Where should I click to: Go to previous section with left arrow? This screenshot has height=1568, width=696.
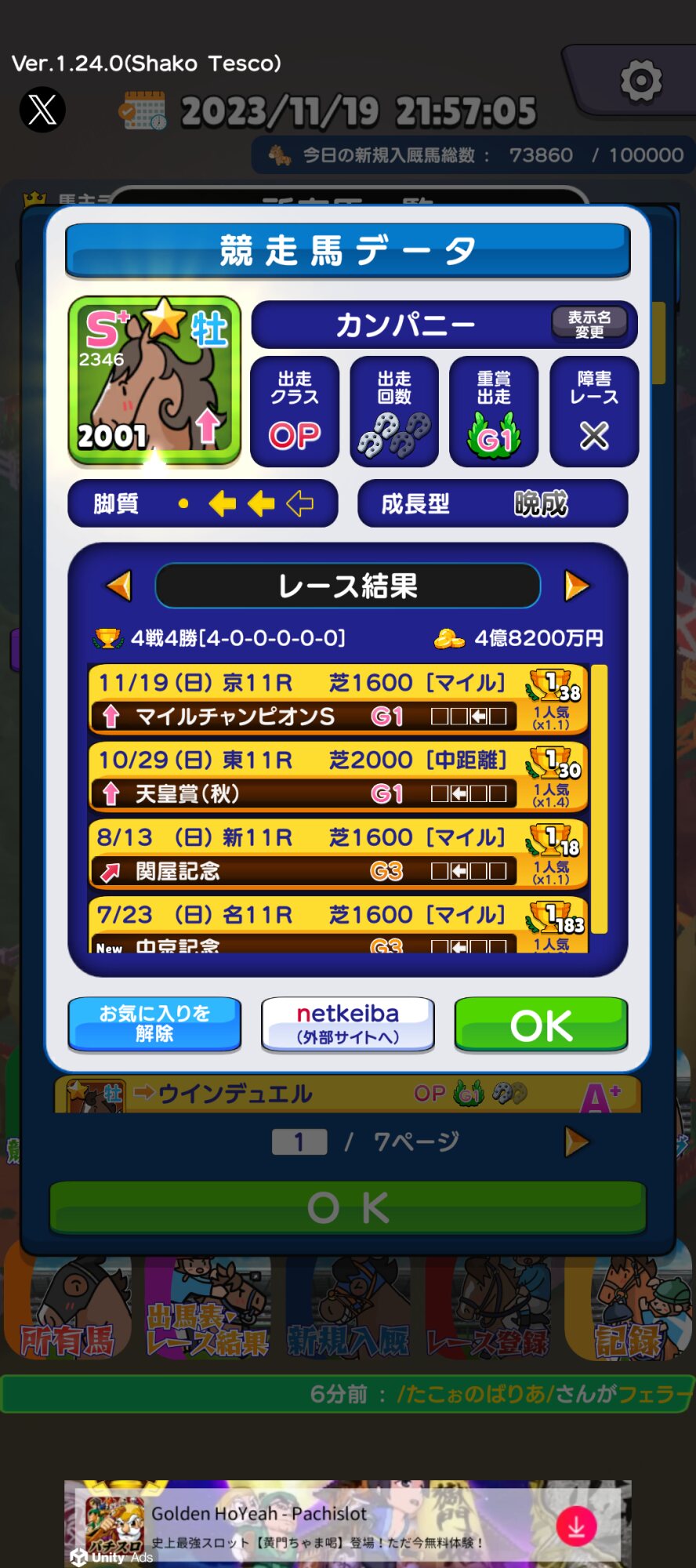[x=119, y=586]
